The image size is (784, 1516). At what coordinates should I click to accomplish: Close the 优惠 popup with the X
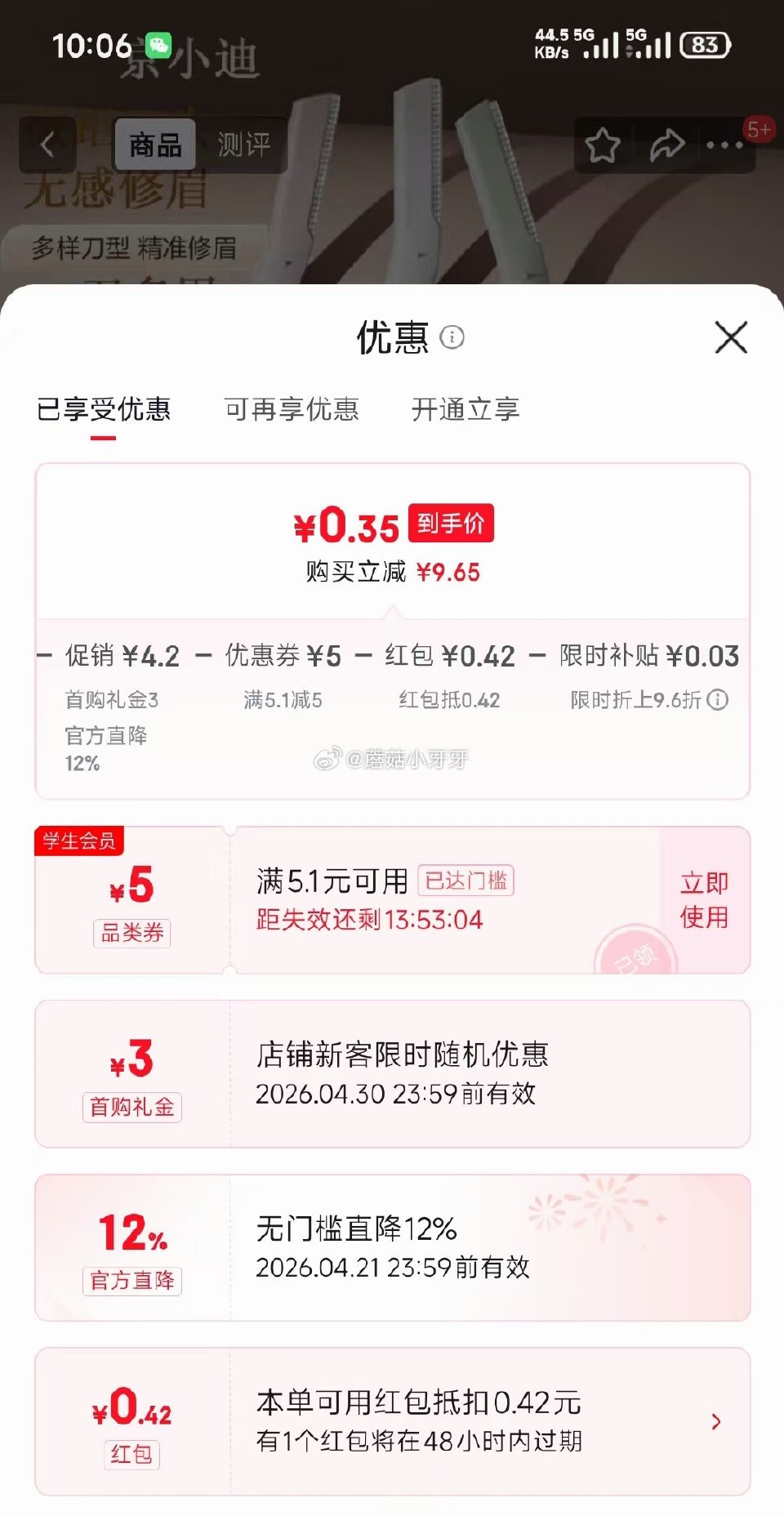click(x=729, y=338)
